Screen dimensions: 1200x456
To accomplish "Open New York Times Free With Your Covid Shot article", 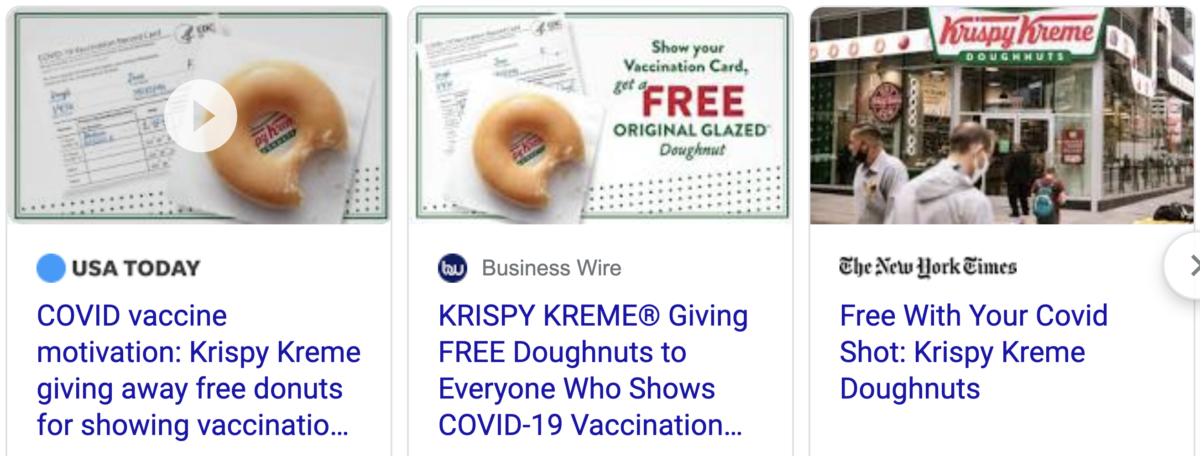I will coord(973,352).
